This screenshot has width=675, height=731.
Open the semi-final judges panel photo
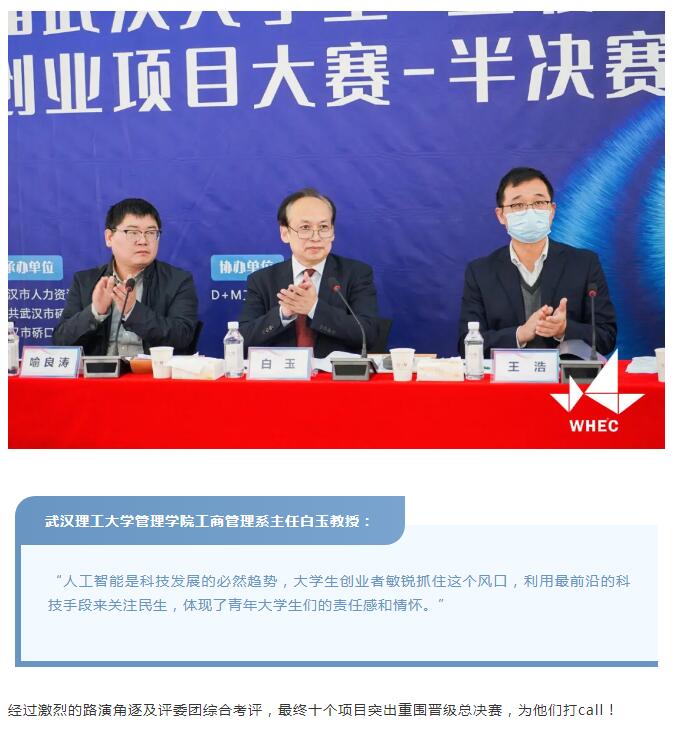tap(336, 230)
